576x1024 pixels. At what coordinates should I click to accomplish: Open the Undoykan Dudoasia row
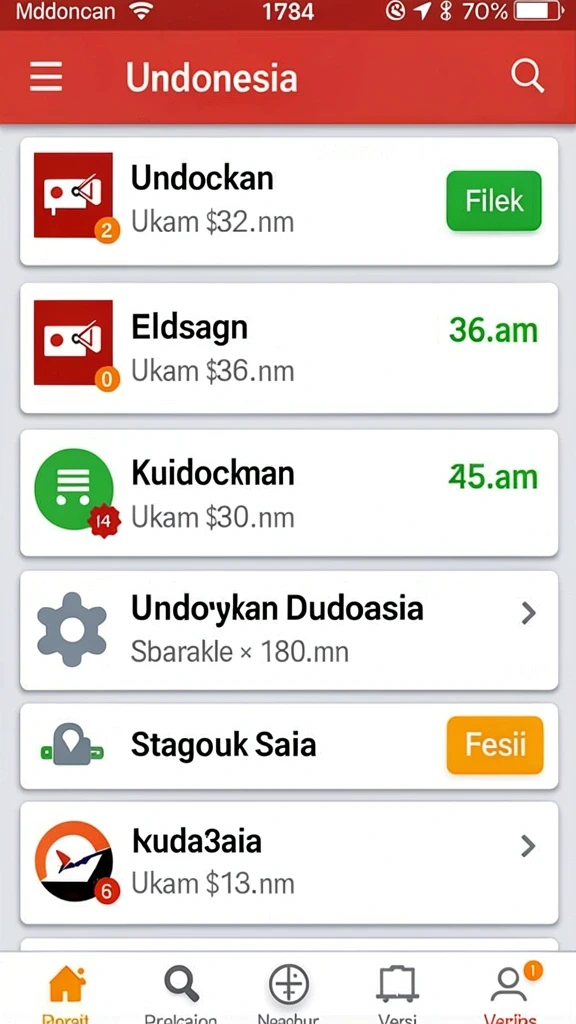click(289, 630)
